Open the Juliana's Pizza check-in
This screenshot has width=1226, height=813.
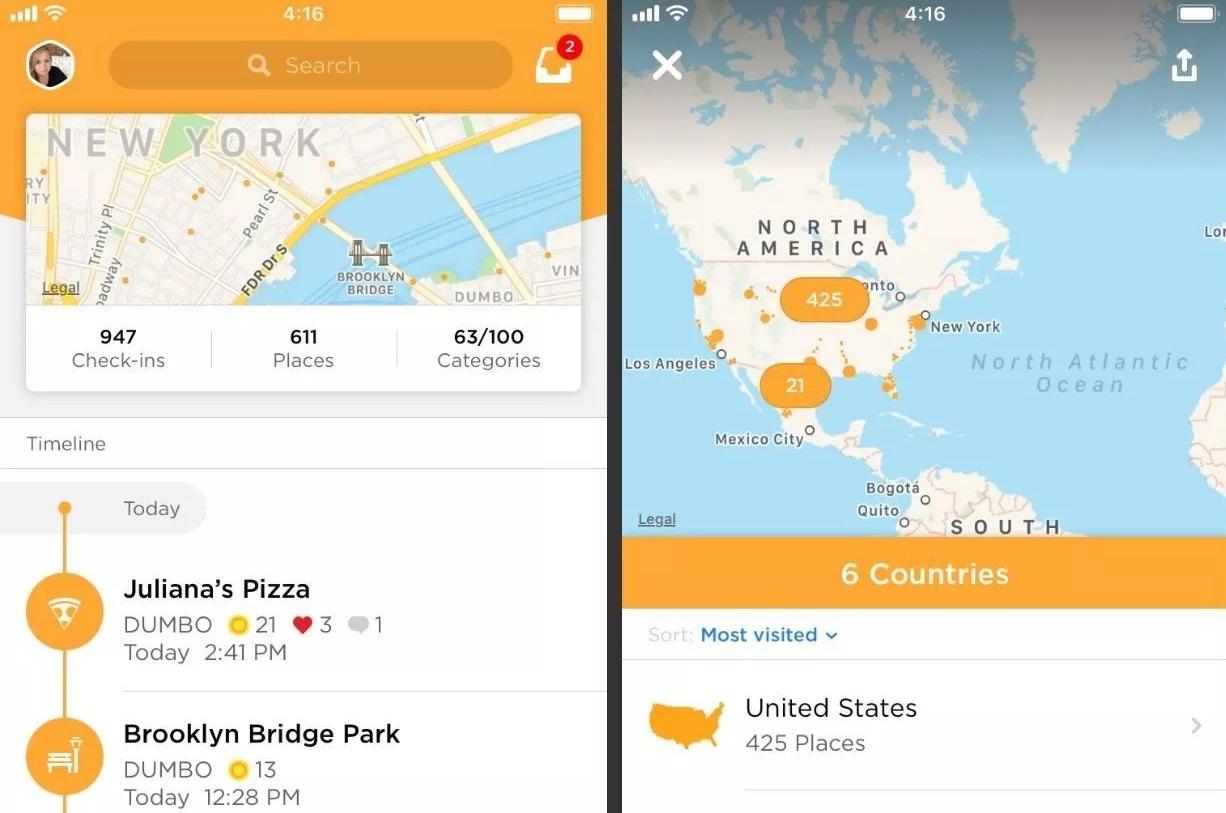300,619
